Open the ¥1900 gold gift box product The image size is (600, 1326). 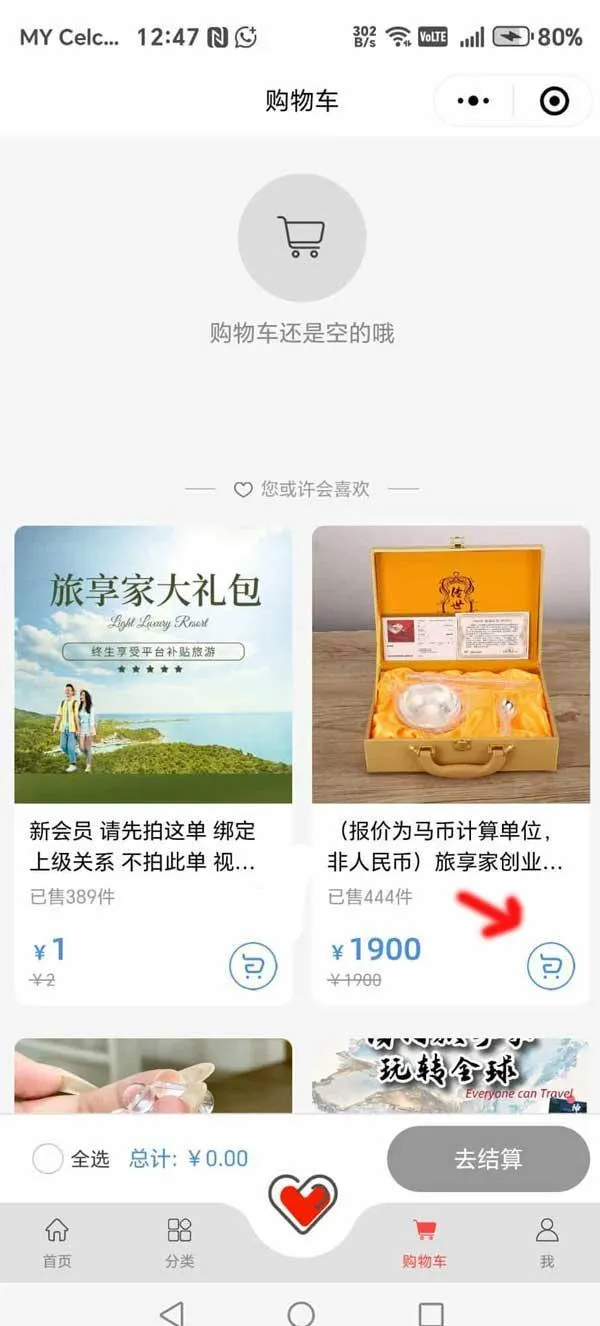[450, 664]
